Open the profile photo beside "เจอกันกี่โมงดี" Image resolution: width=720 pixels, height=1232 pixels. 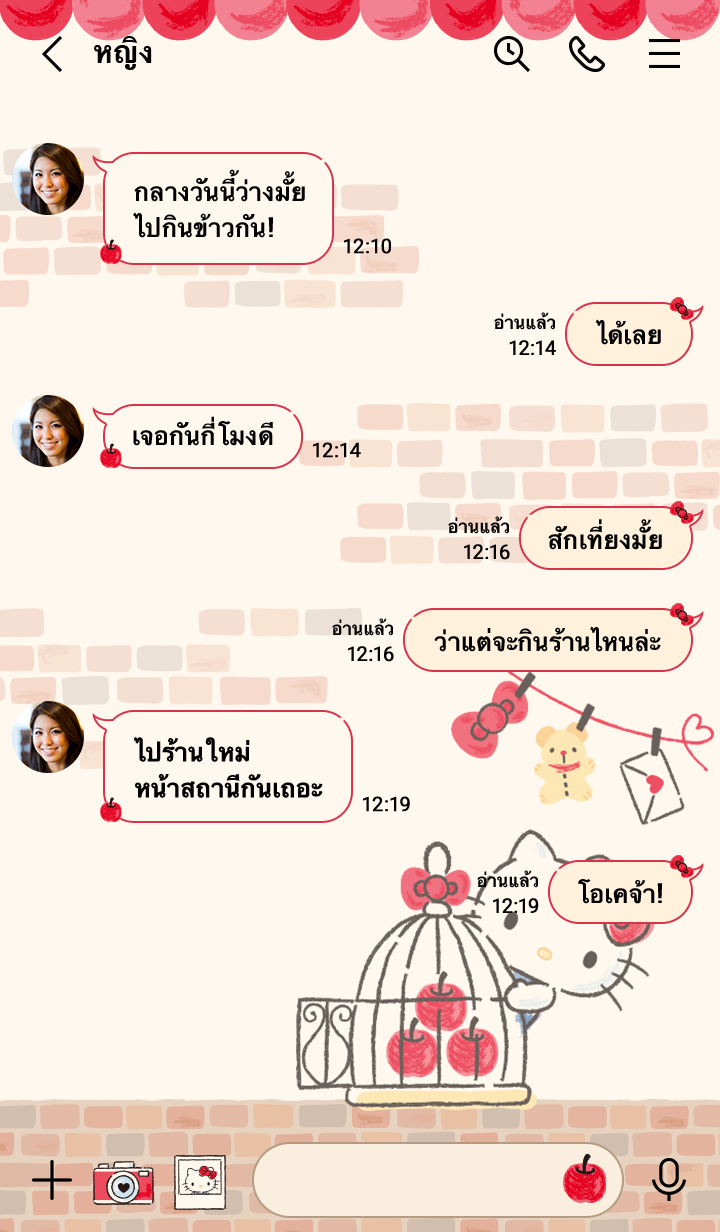[48, 431]
